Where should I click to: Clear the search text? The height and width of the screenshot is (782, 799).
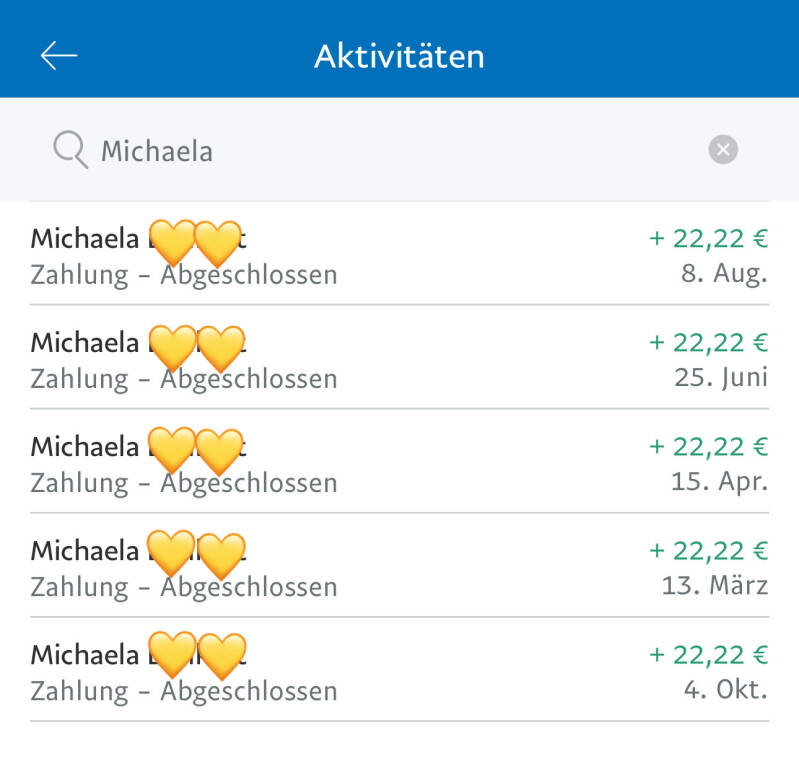pos(723,150)
